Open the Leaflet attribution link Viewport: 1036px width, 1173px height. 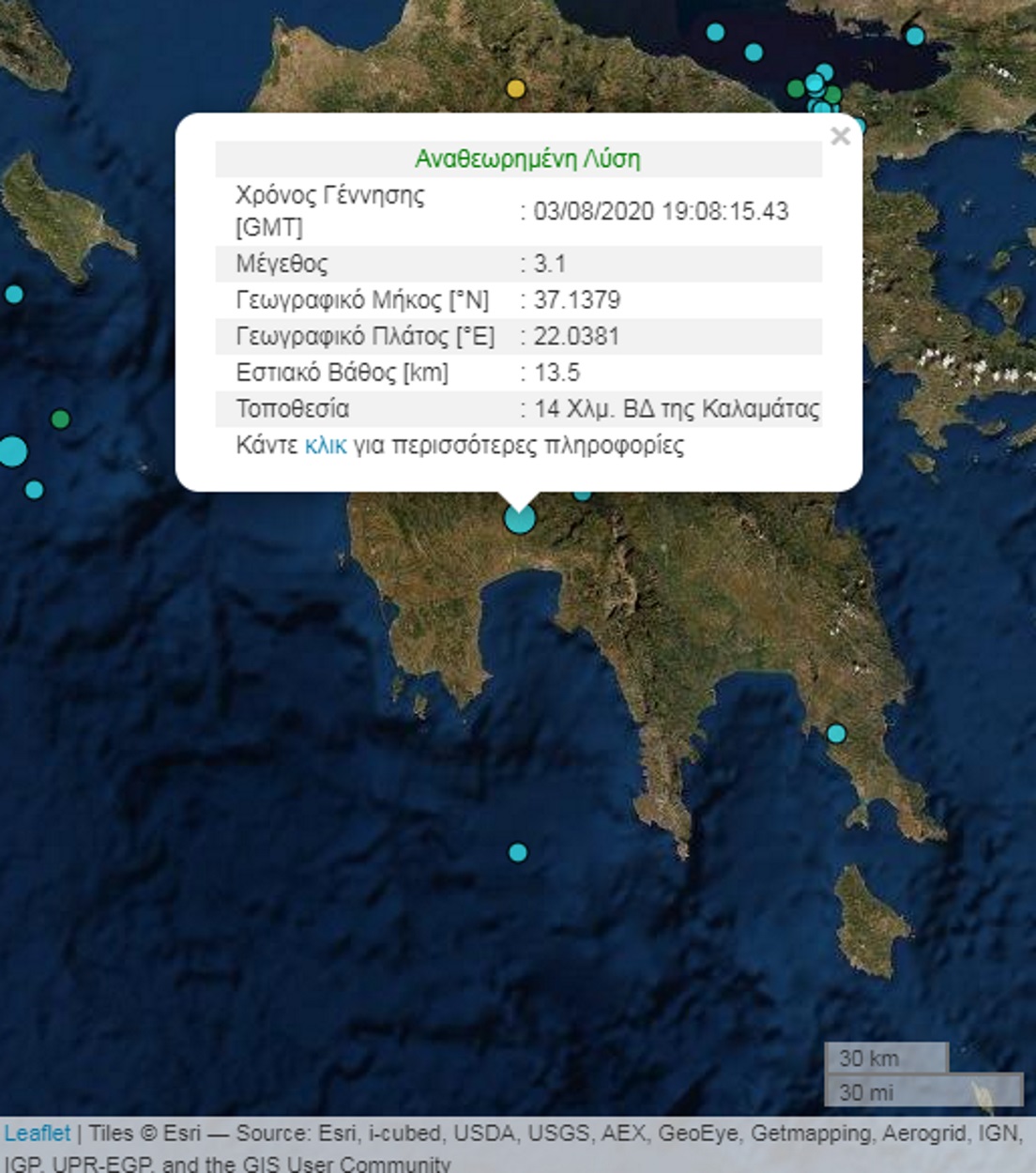(x=37, y=1134)
